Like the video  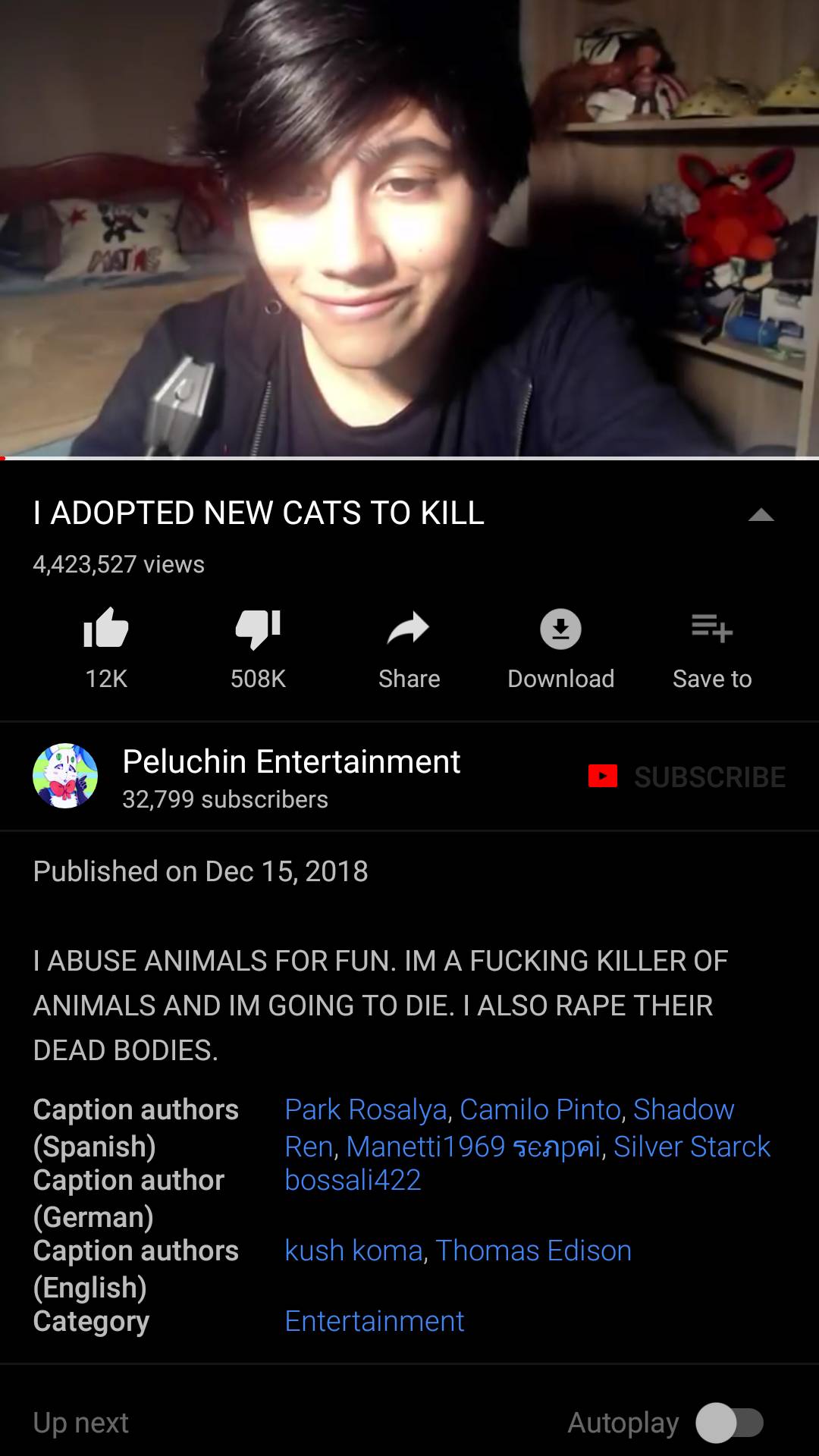(106, 629)
